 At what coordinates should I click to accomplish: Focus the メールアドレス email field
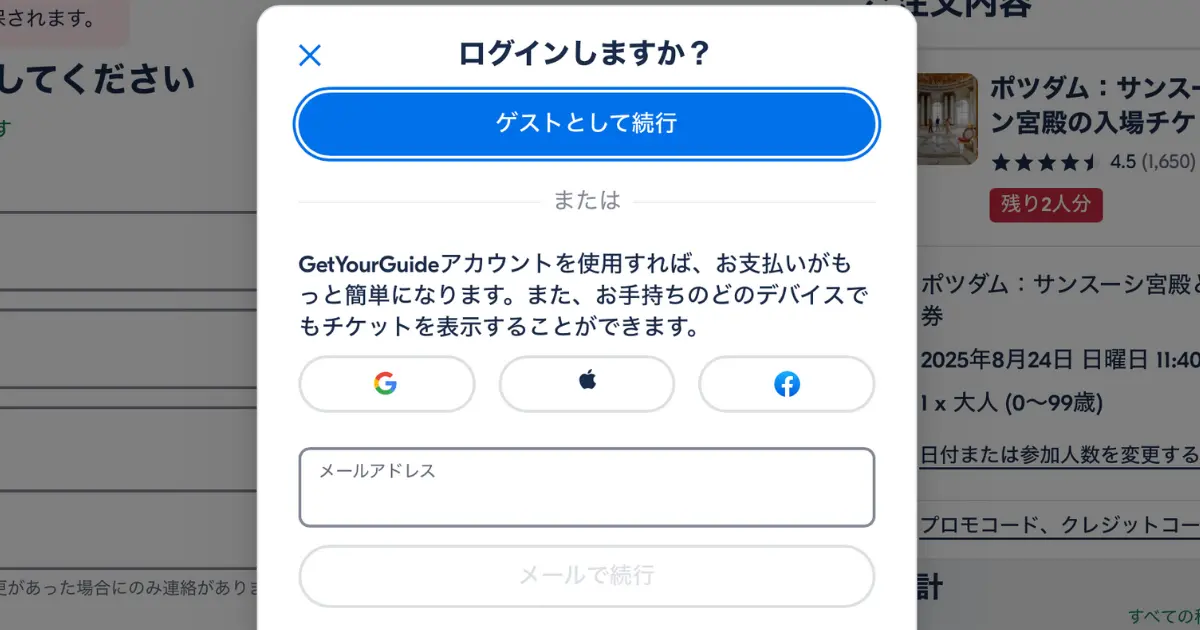tap(586, 488)
